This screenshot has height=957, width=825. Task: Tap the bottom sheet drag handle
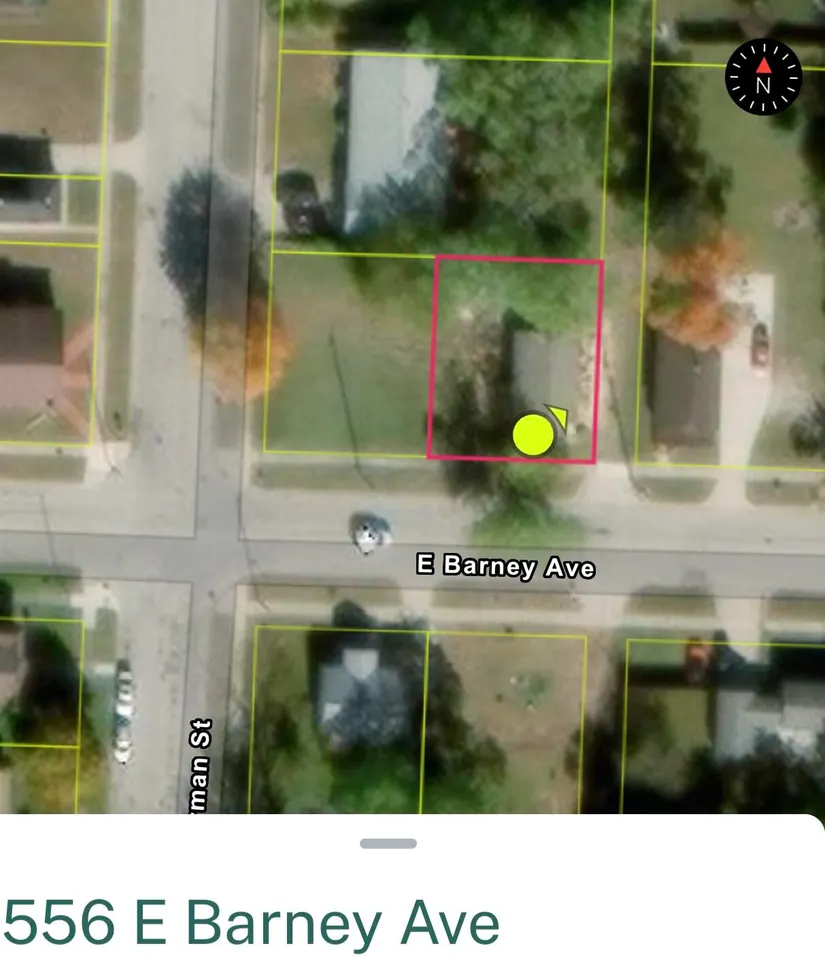pyautogui.click(x=388, y=843)
